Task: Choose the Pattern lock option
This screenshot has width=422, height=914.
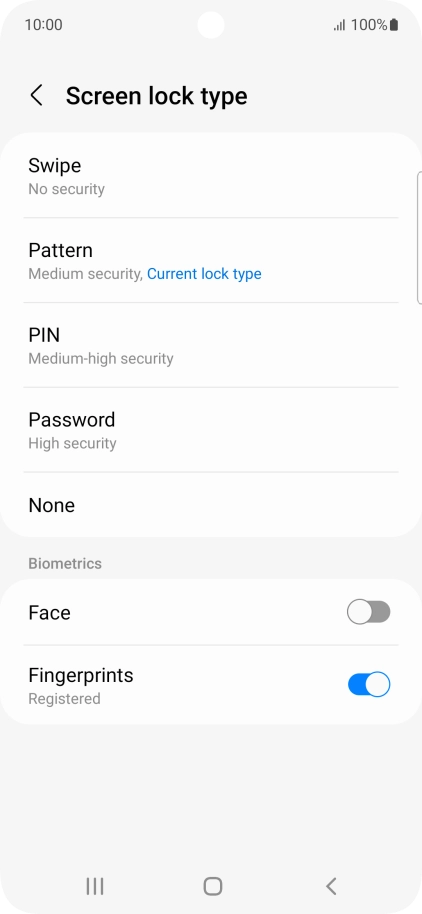Action: [211, 261]
